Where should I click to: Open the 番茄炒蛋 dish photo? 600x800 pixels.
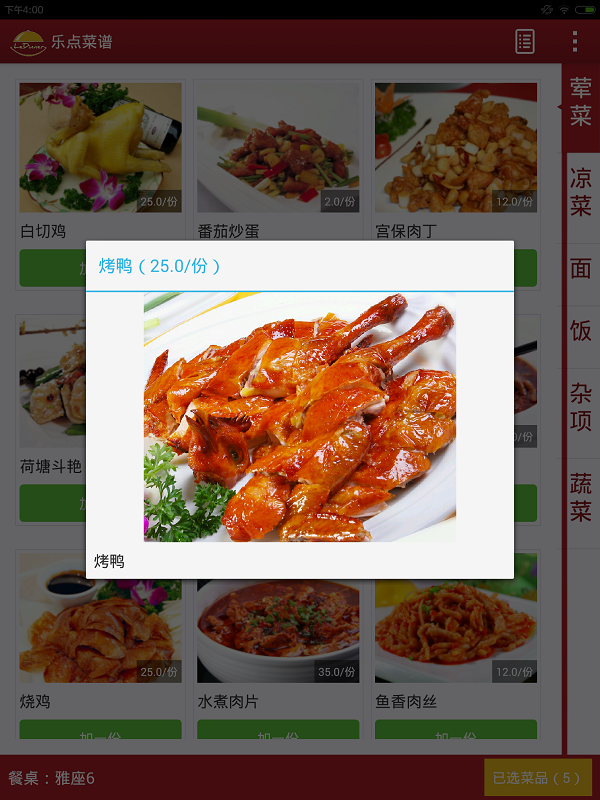coord(278,147)
